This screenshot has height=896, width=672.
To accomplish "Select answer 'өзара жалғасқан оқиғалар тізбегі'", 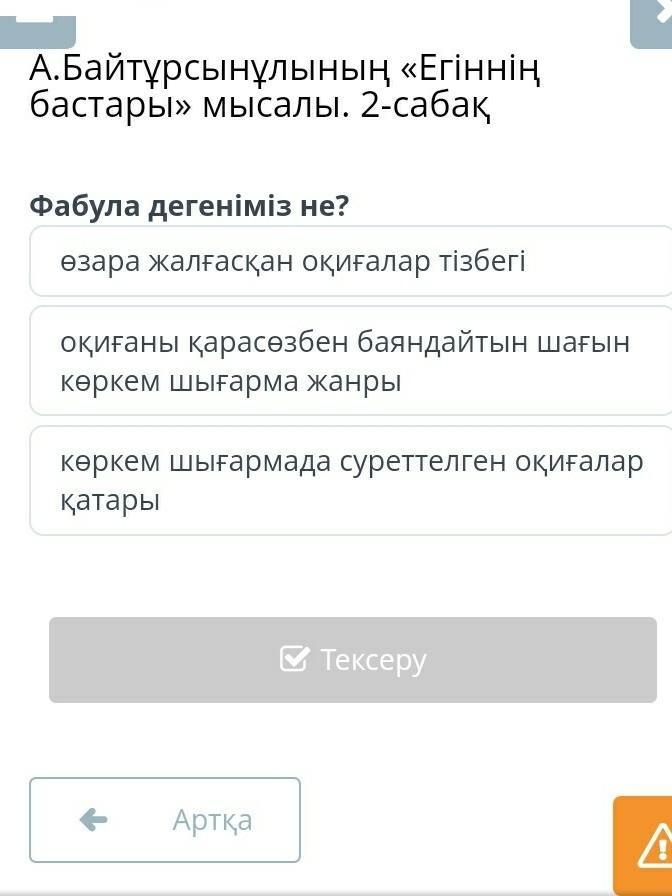I will pos(350,262).
